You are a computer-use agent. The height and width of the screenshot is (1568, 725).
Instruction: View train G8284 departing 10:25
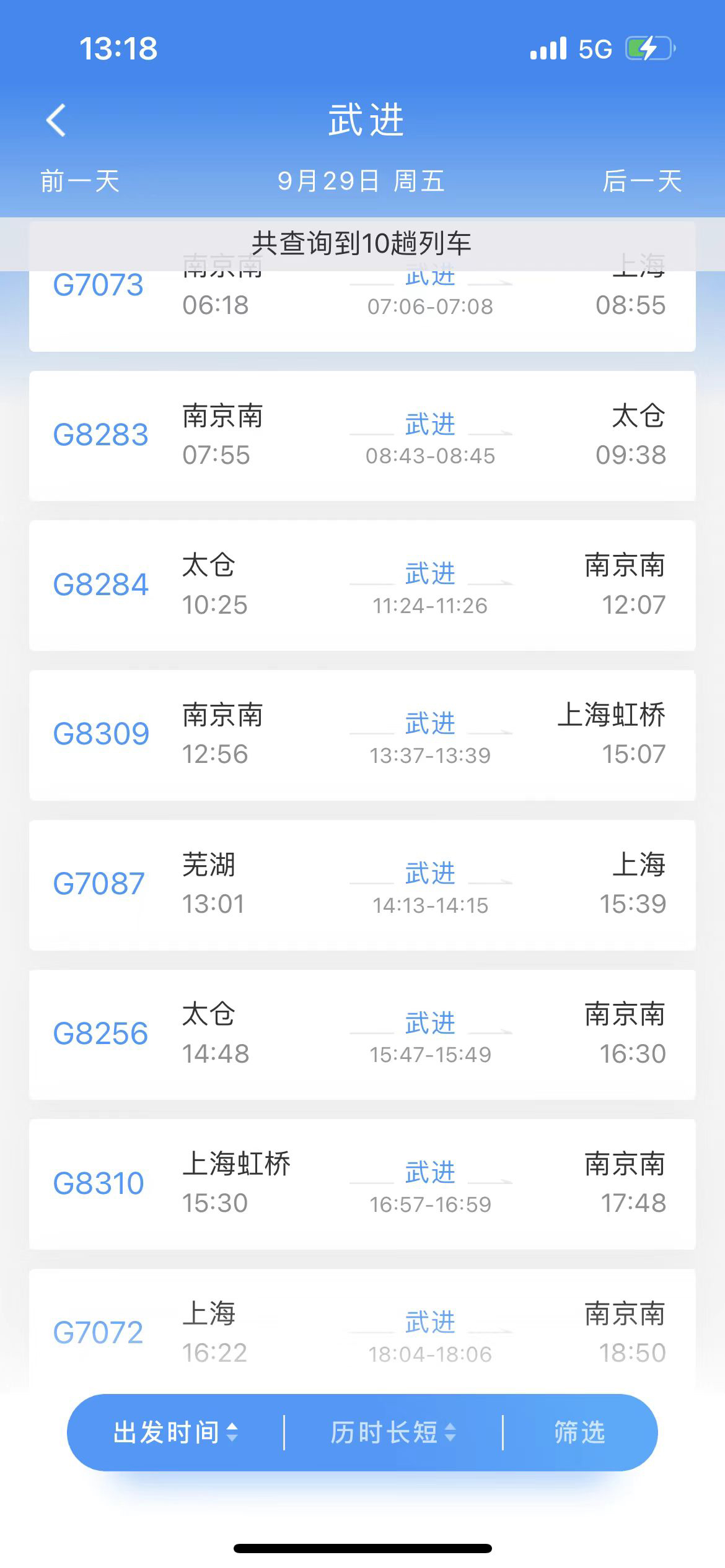(x=362, y=586)
